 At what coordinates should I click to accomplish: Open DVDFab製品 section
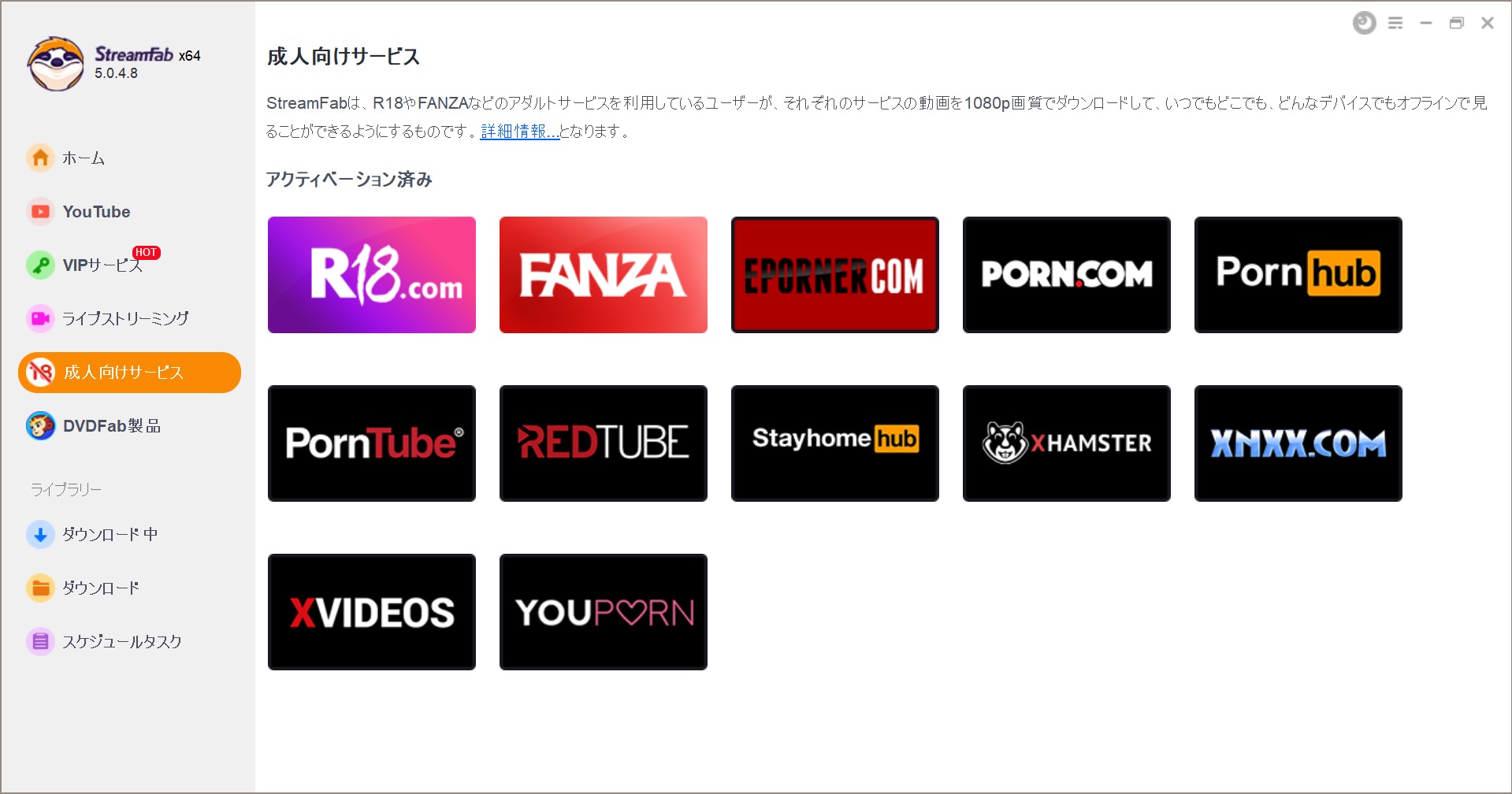coord(110,426)
